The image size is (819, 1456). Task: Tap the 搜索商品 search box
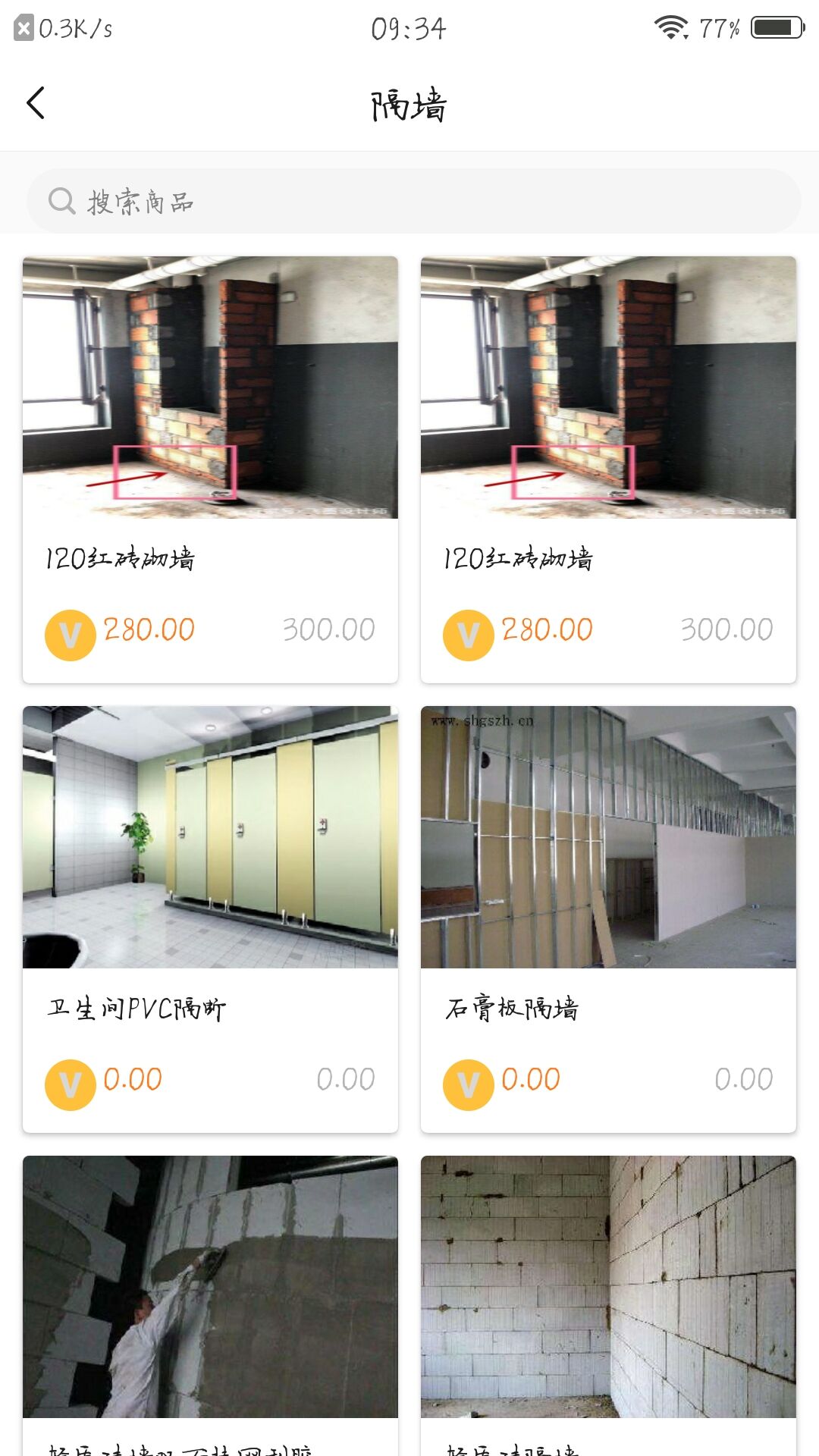point(413,201)
